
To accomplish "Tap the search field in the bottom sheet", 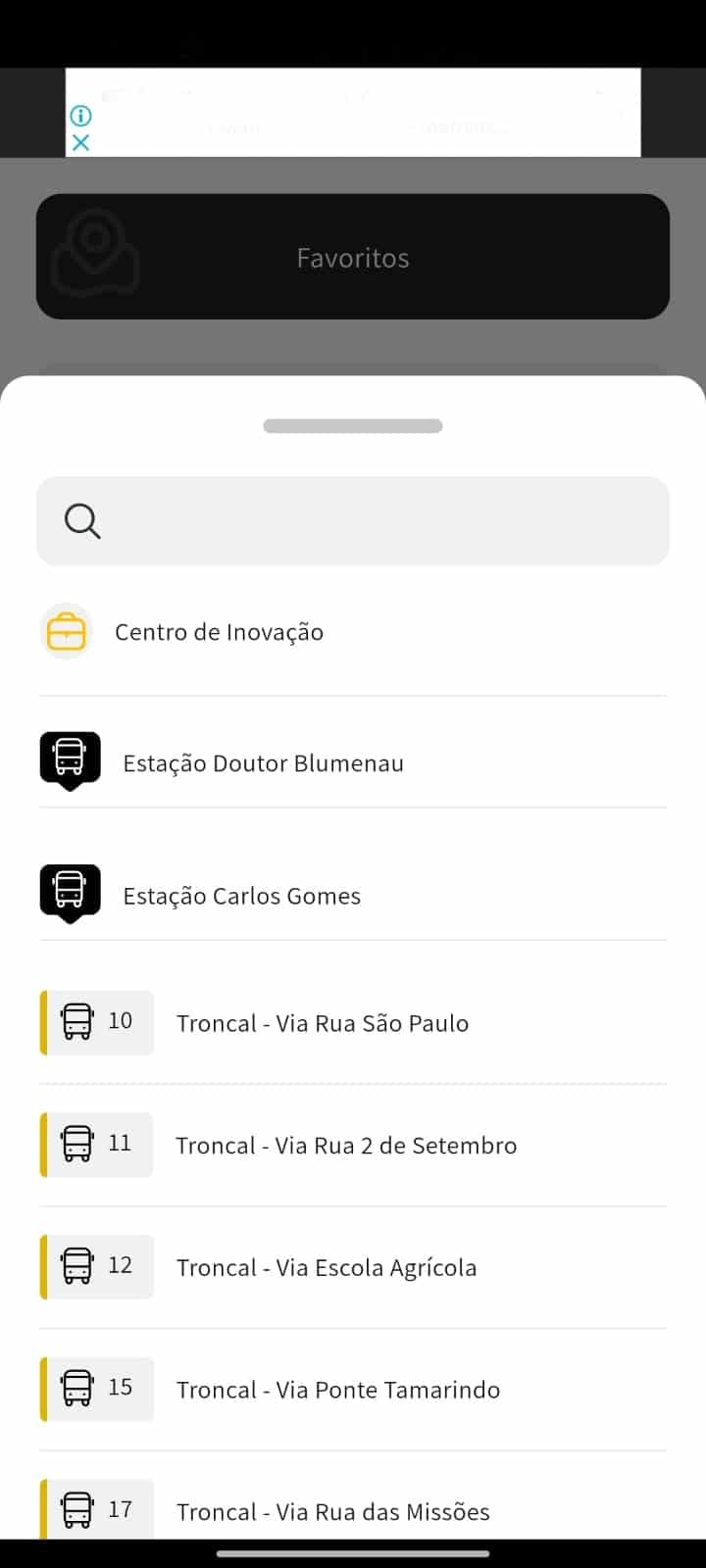I will 353,520.
